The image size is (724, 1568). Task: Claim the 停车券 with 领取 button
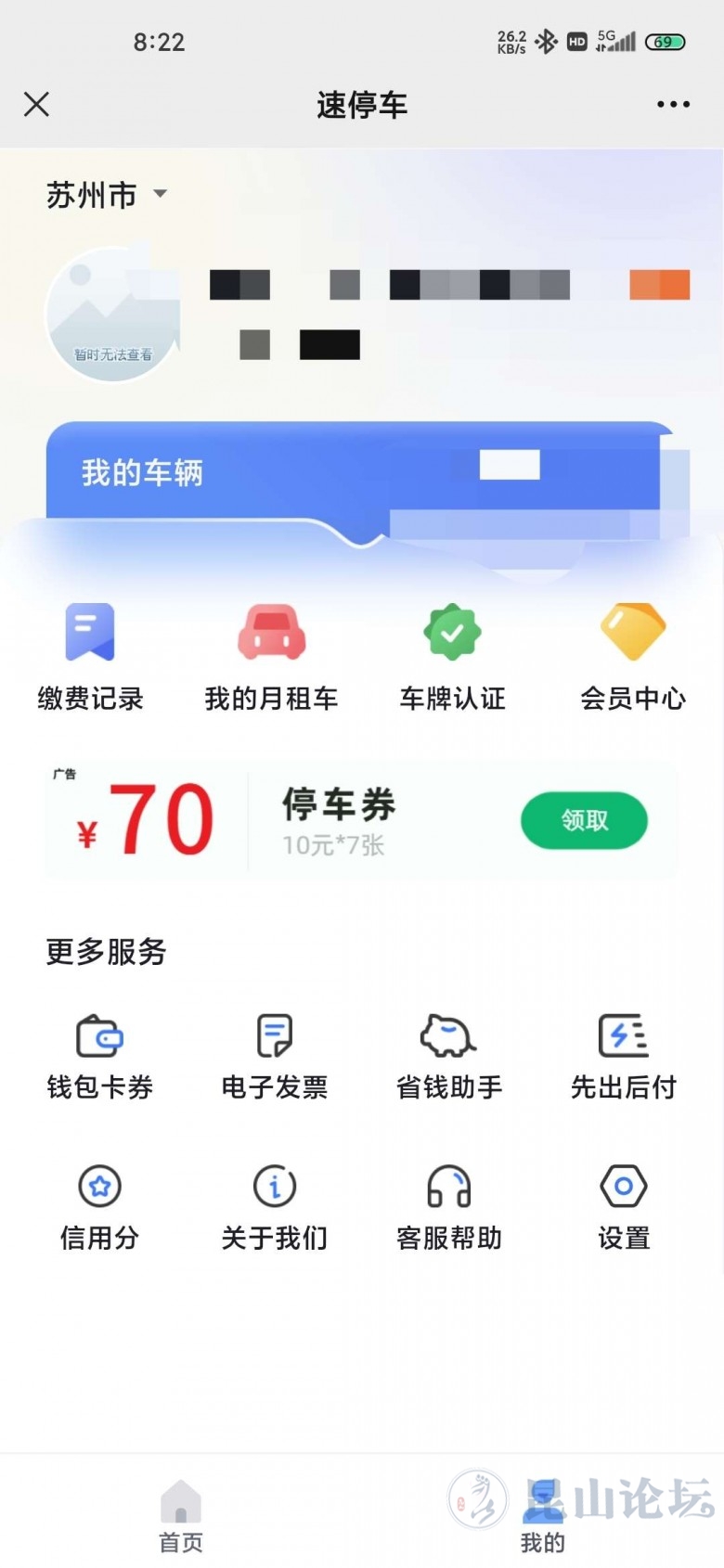584,820
